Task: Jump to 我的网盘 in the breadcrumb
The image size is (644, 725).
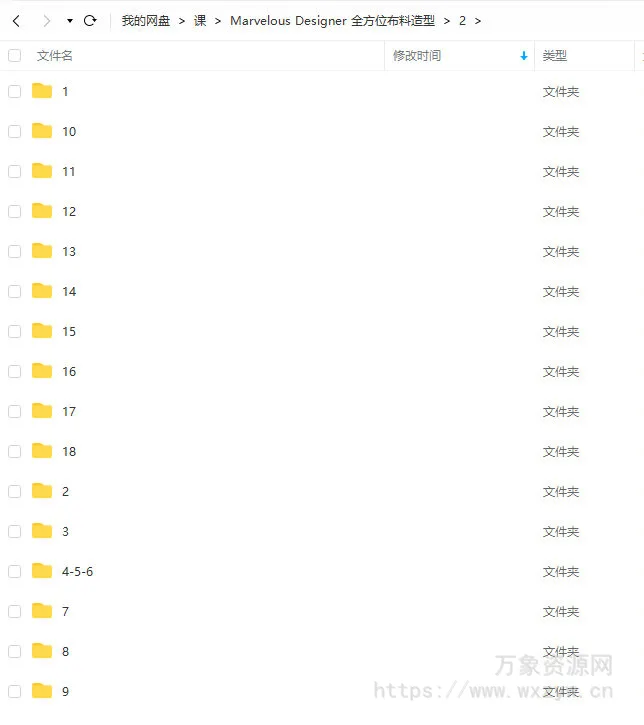Action: pyautogui.click(x=146, y=20)
